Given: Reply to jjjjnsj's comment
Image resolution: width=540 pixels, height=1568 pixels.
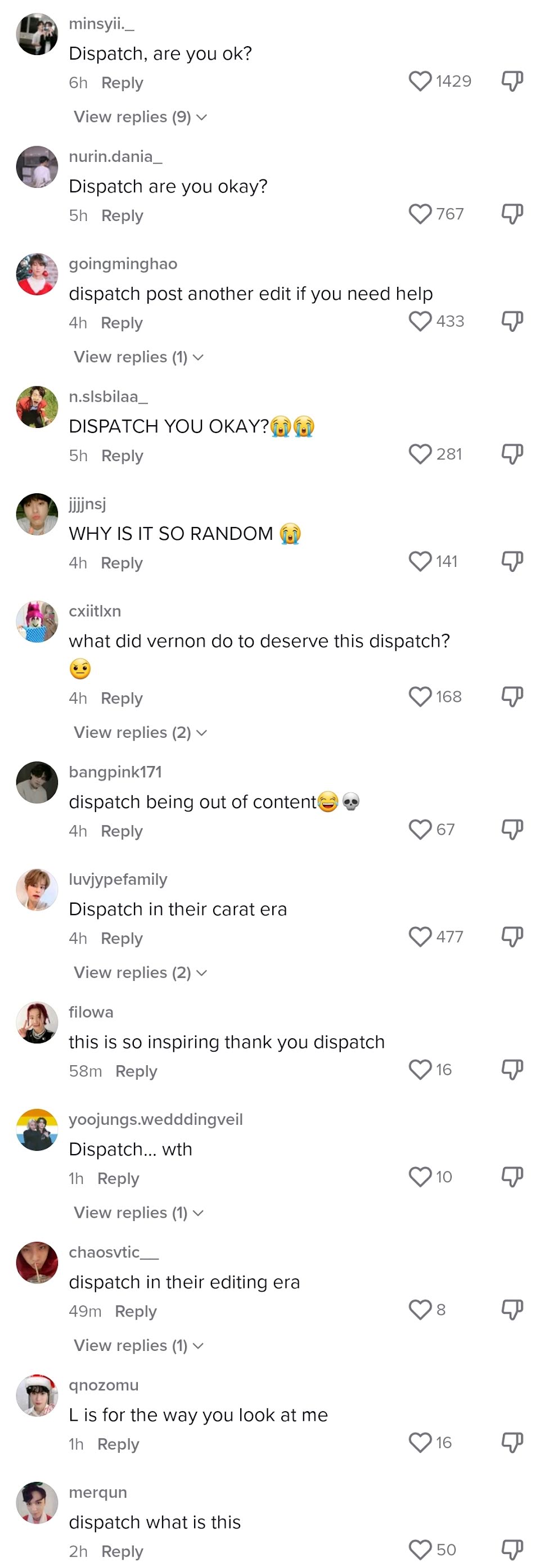Looking at the screenshot, I should point(121,562).
